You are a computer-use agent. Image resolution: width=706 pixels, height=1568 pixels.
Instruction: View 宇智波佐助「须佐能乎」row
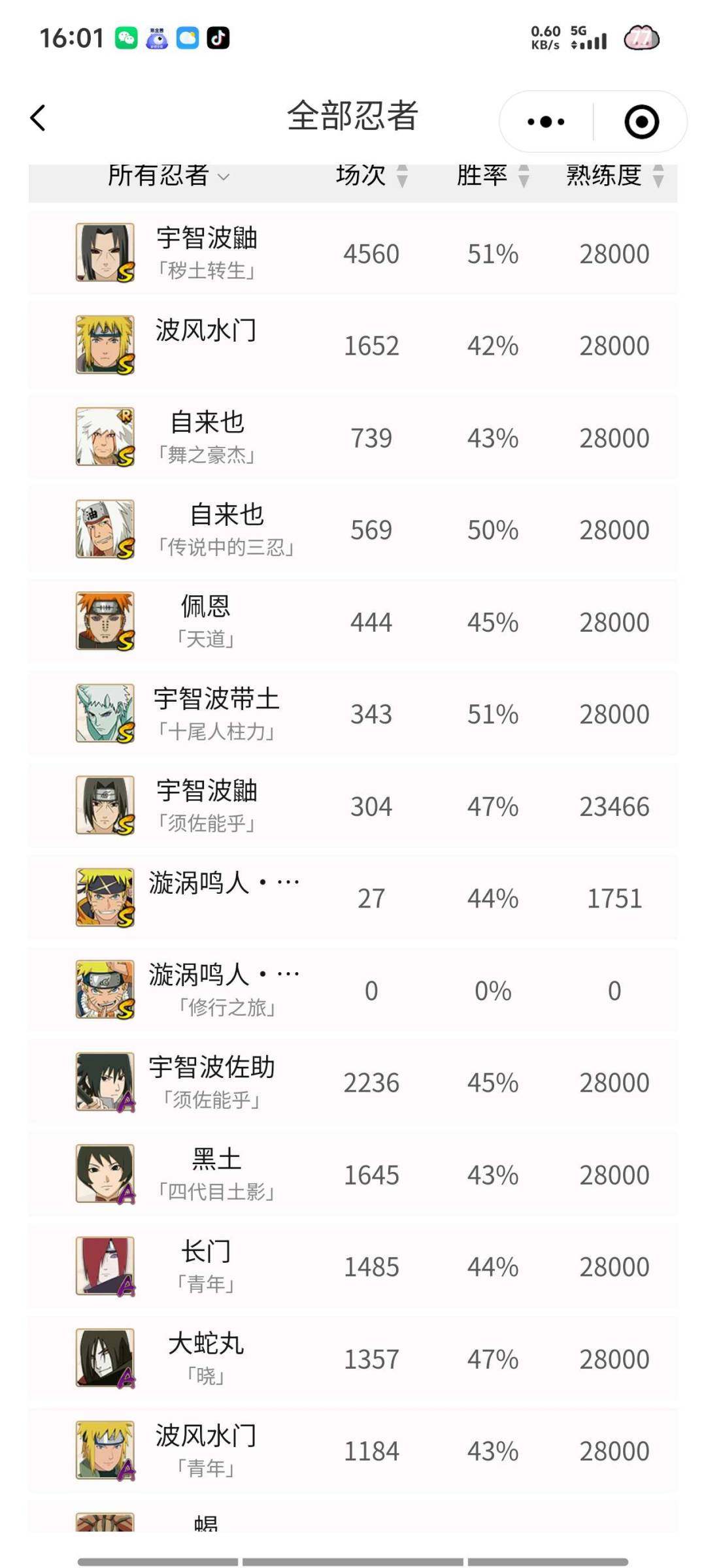point(353,1082)
